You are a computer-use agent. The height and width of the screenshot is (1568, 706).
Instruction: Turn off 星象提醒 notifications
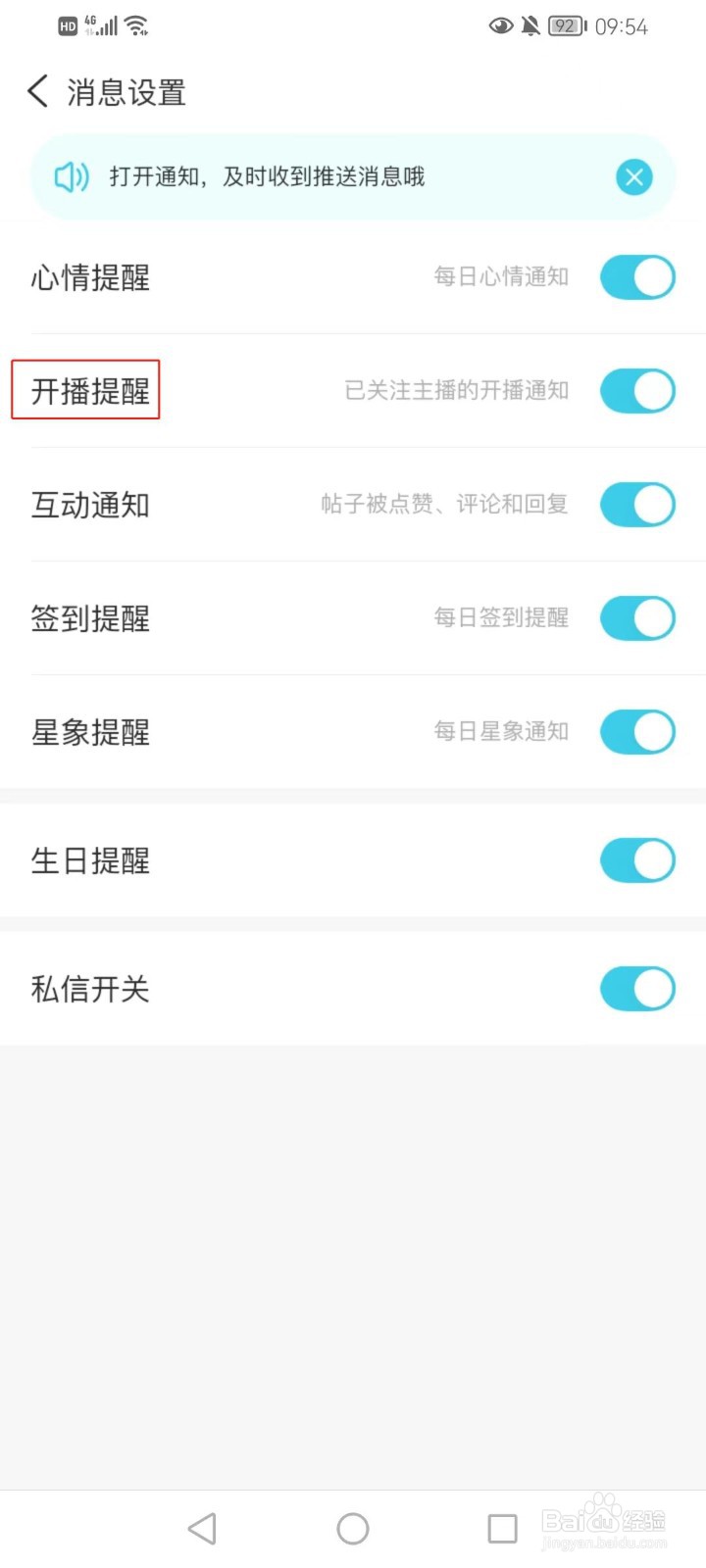click(637, 732)
